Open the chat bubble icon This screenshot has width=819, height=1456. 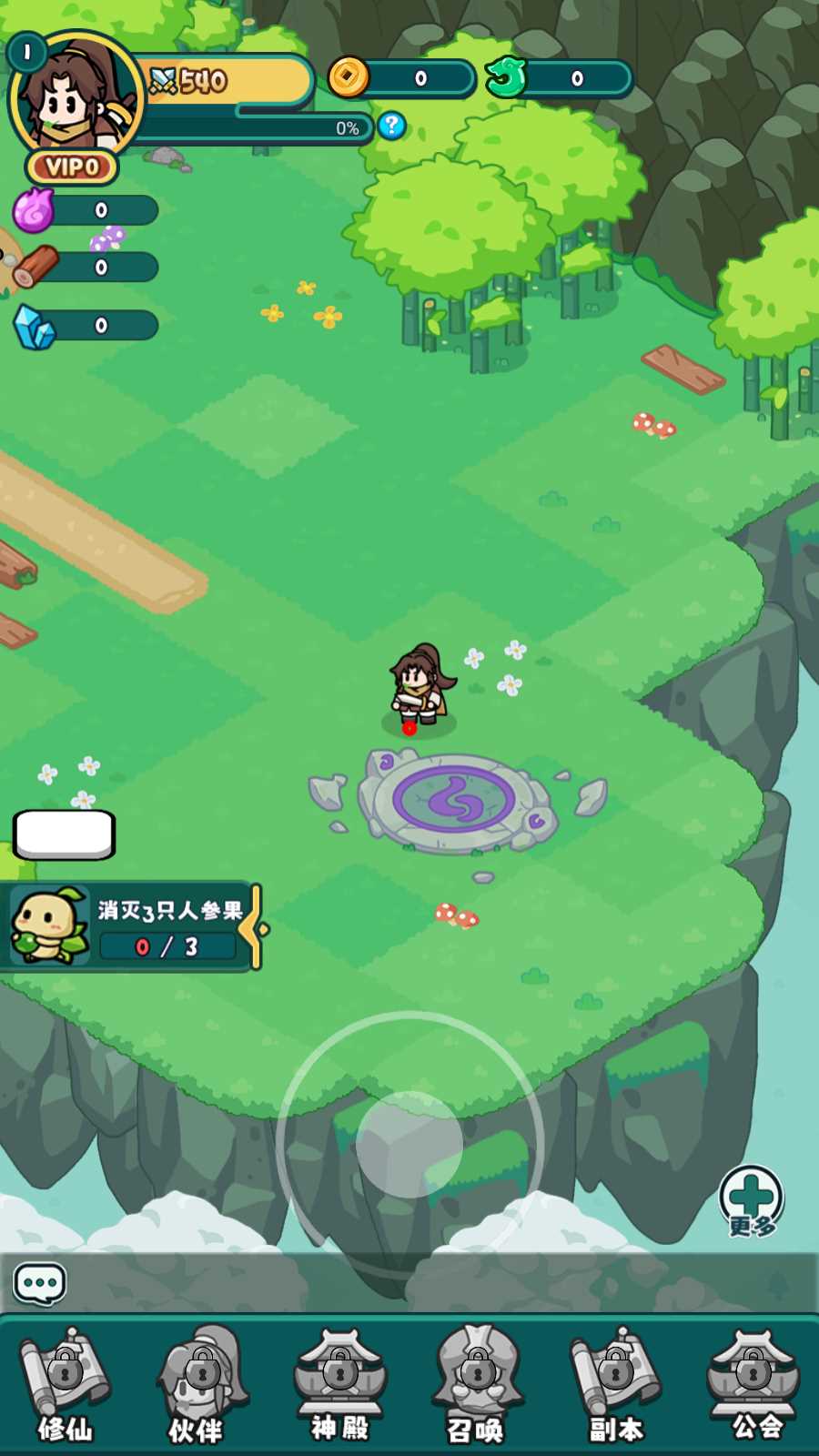[40, 1284]
